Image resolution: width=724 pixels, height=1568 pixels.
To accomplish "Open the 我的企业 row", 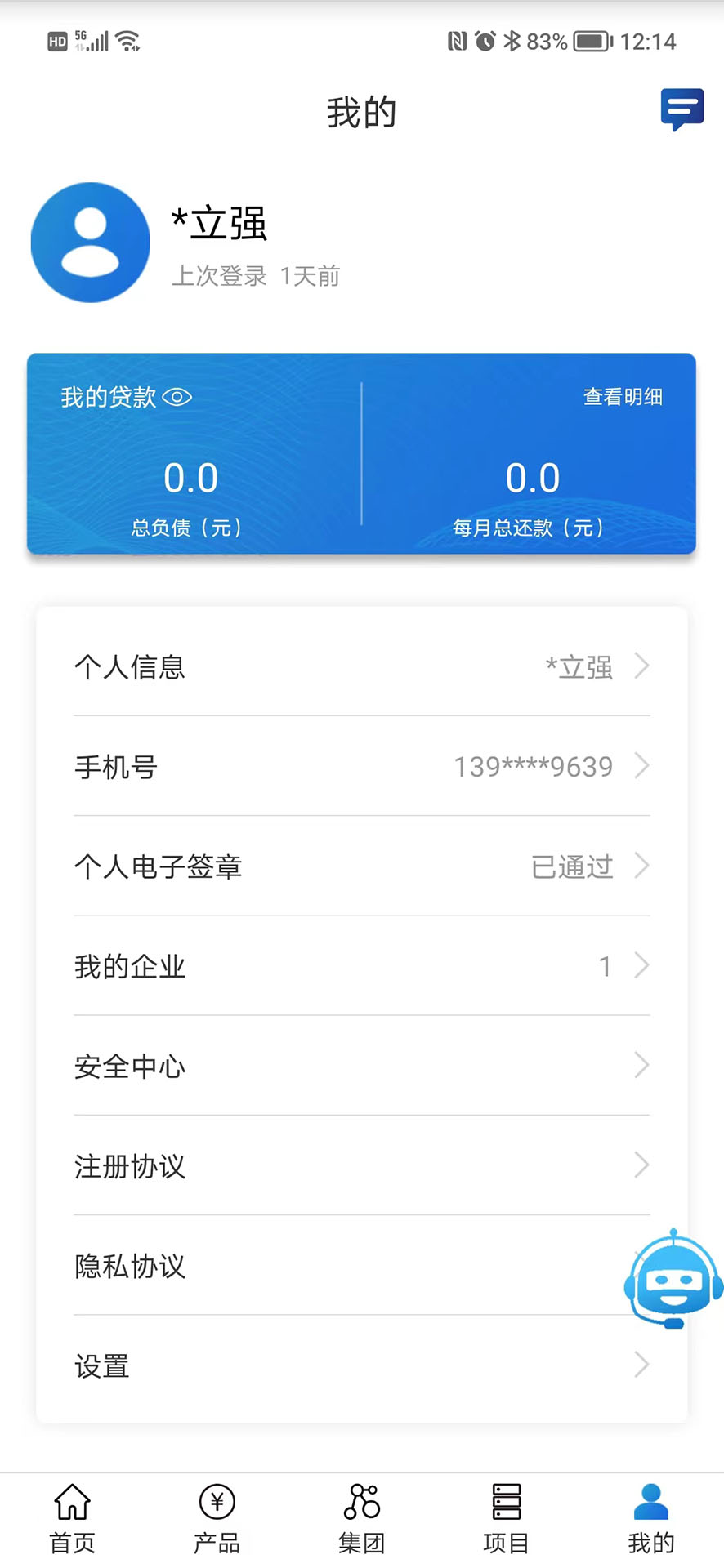I will 361,966.
